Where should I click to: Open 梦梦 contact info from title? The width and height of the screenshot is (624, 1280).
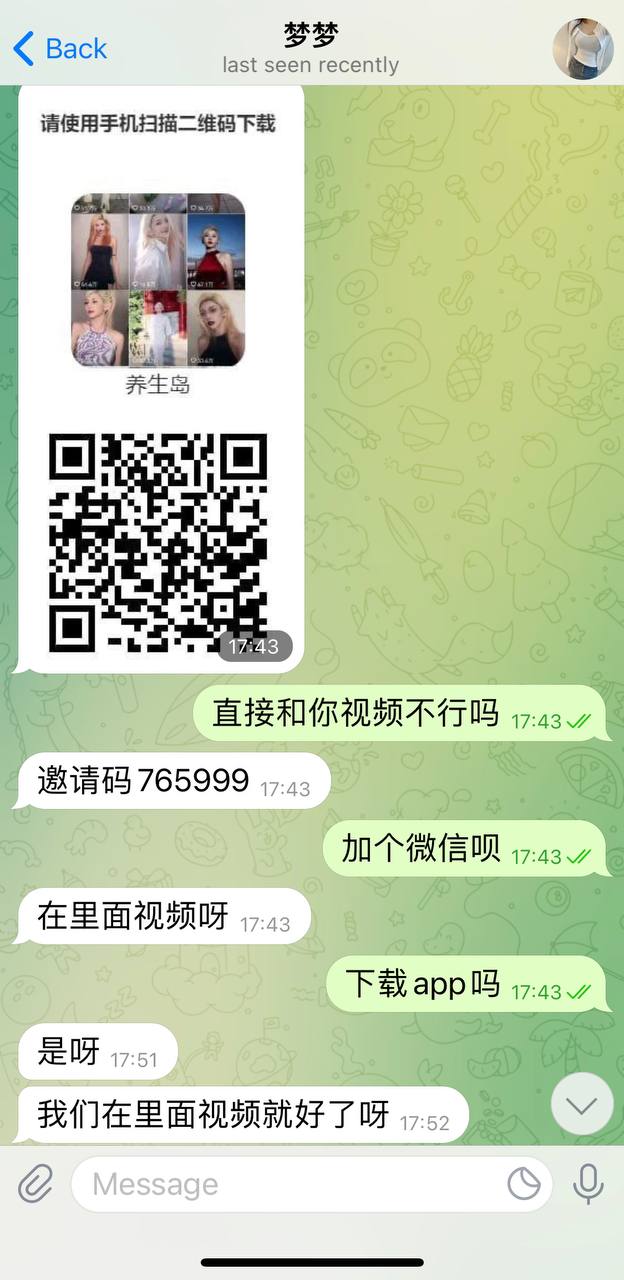point(311,48)
